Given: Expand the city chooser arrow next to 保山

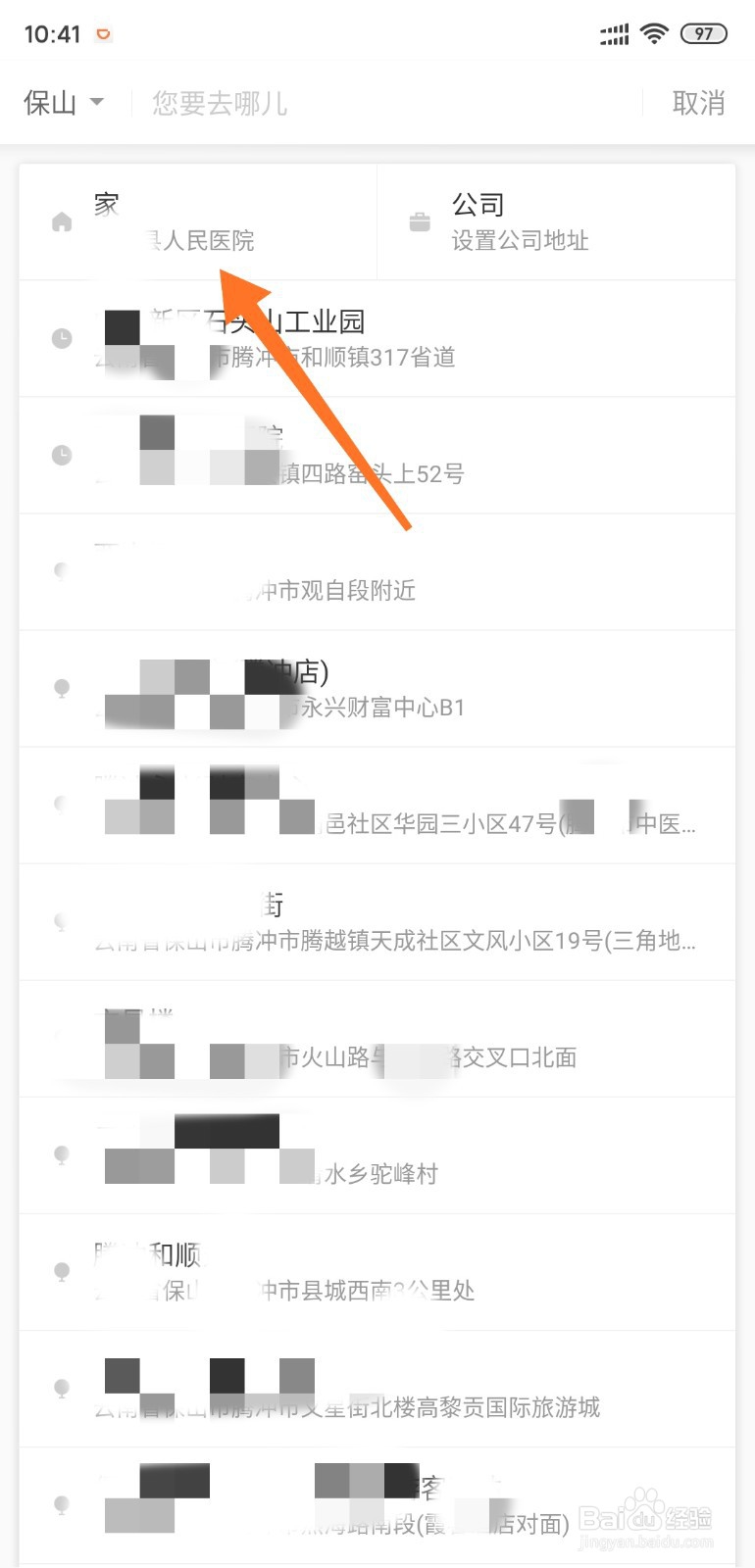Looking at the screenshot, I should 95,102.
